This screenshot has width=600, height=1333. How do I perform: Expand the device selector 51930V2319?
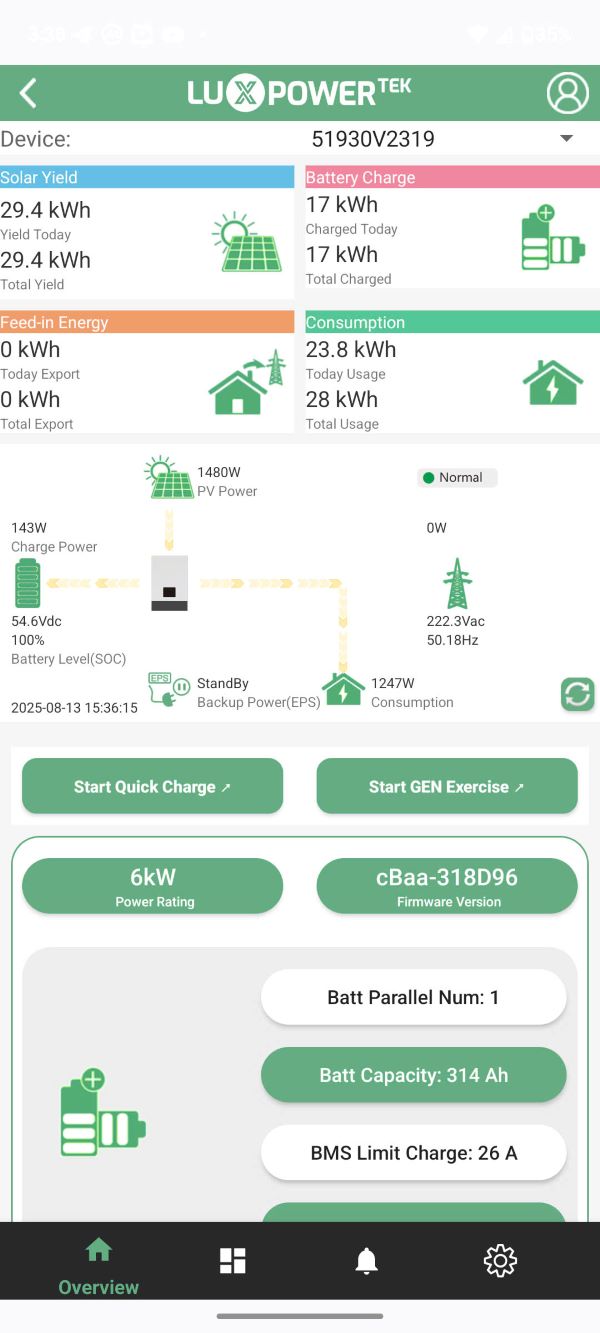(566, 139)
